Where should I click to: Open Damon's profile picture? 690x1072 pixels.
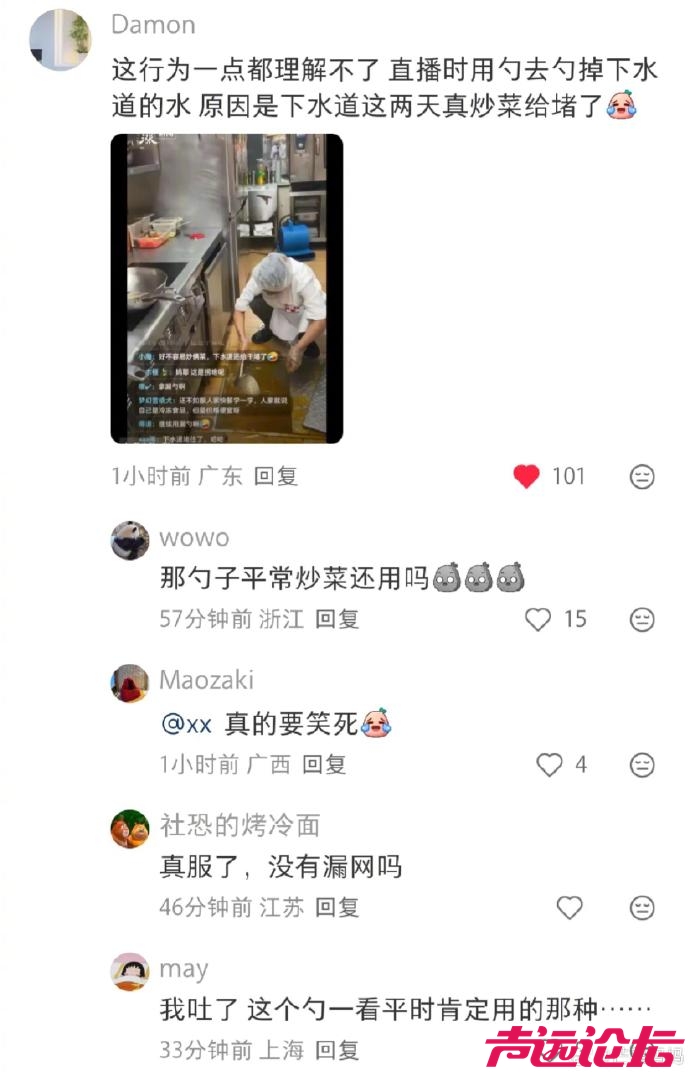(x=60, y=40)
